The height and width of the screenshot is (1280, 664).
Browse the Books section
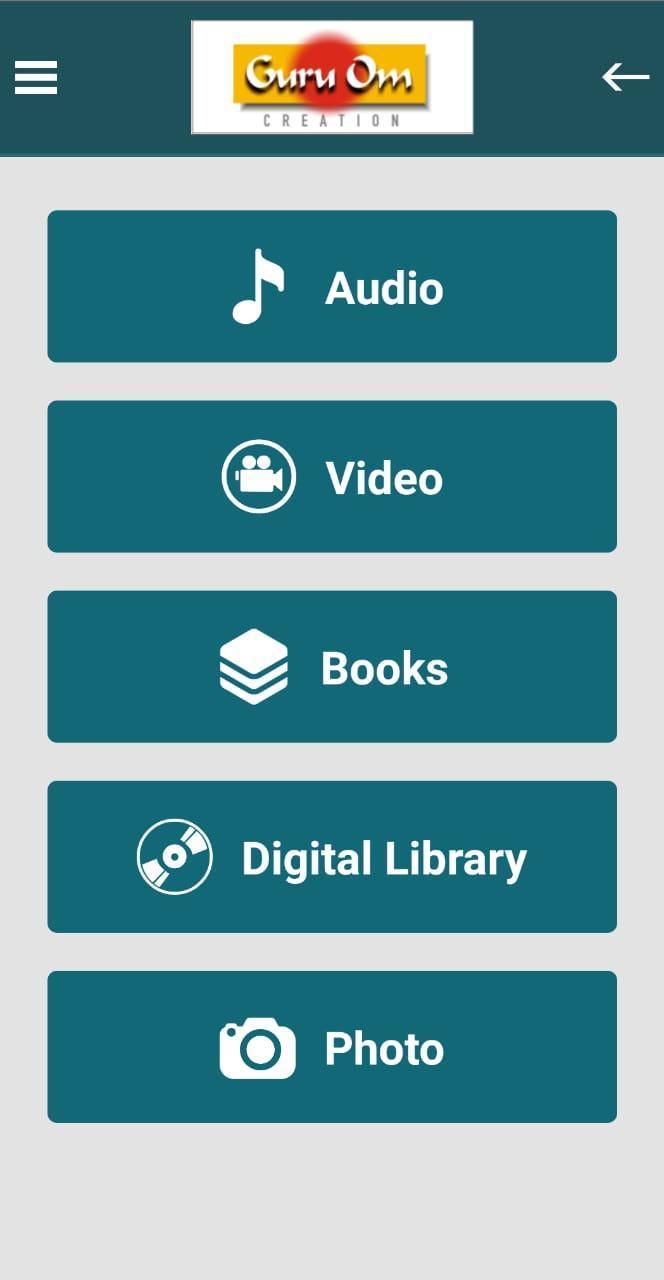pos(332,667)
